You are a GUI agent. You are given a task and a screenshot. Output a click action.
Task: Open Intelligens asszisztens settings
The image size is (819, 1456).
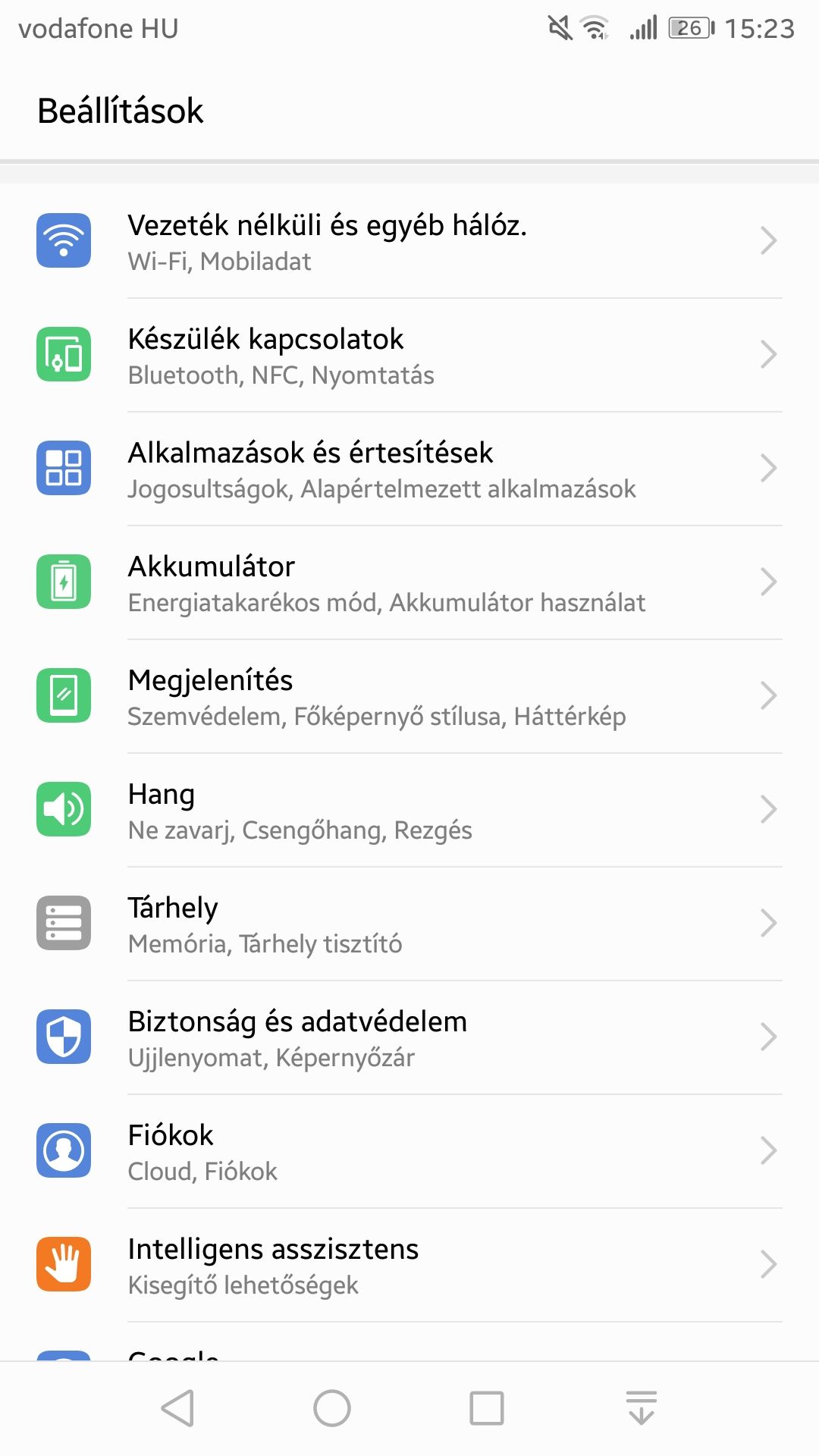pyautogui.click(x=409, y=1265)
